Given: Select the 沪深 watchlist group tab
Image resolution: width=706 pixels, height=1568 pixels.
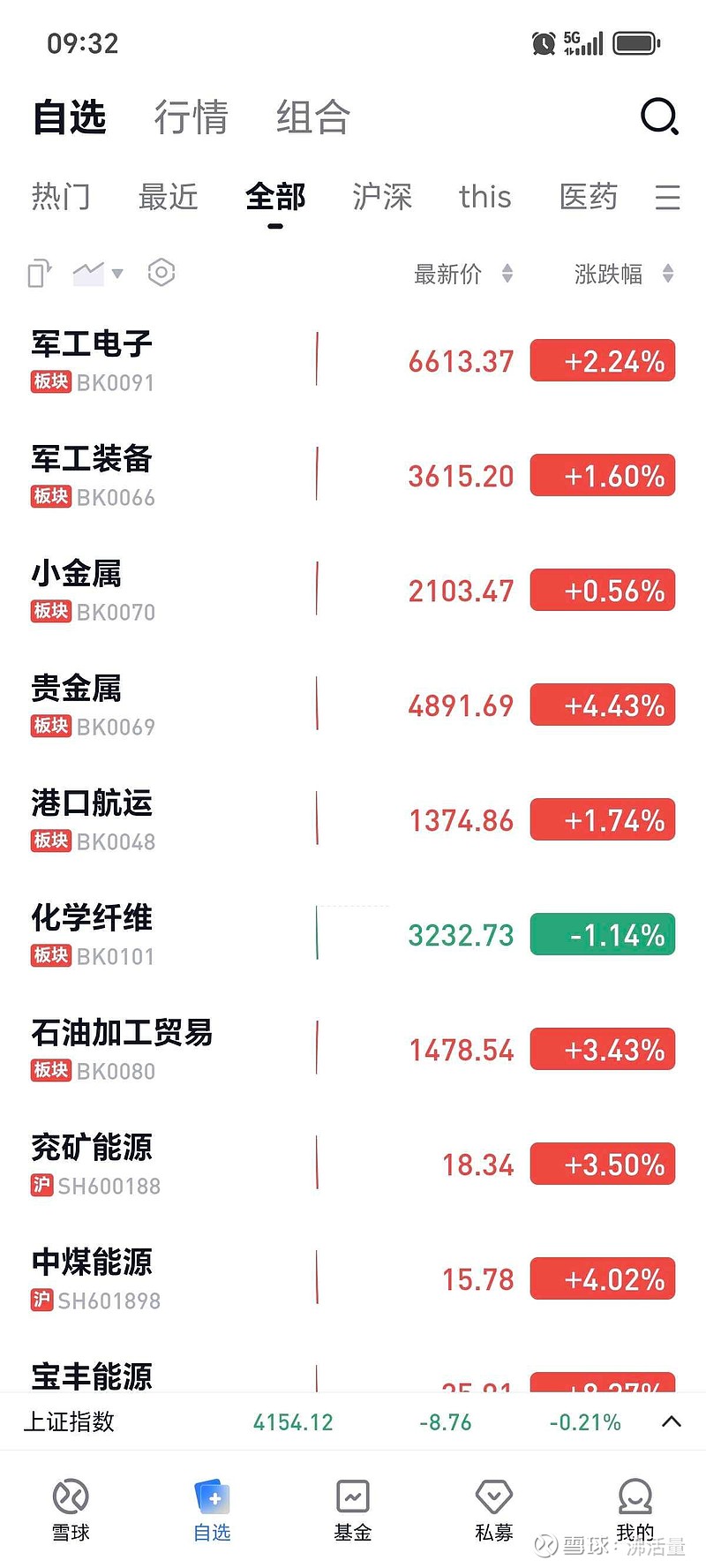Looking at the screenshot, I should (x=381, y=198).
